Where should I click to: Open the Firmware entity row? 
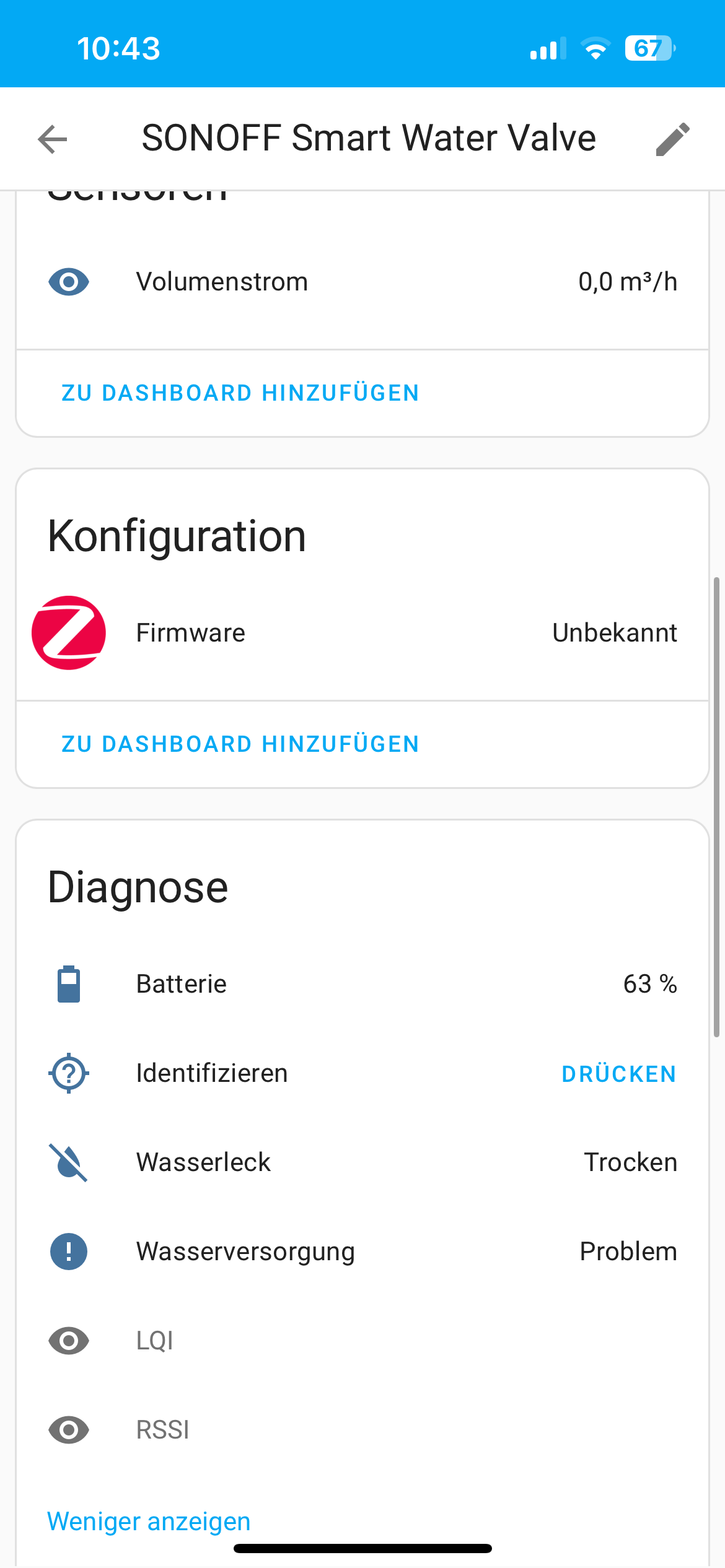click(362, 633)
